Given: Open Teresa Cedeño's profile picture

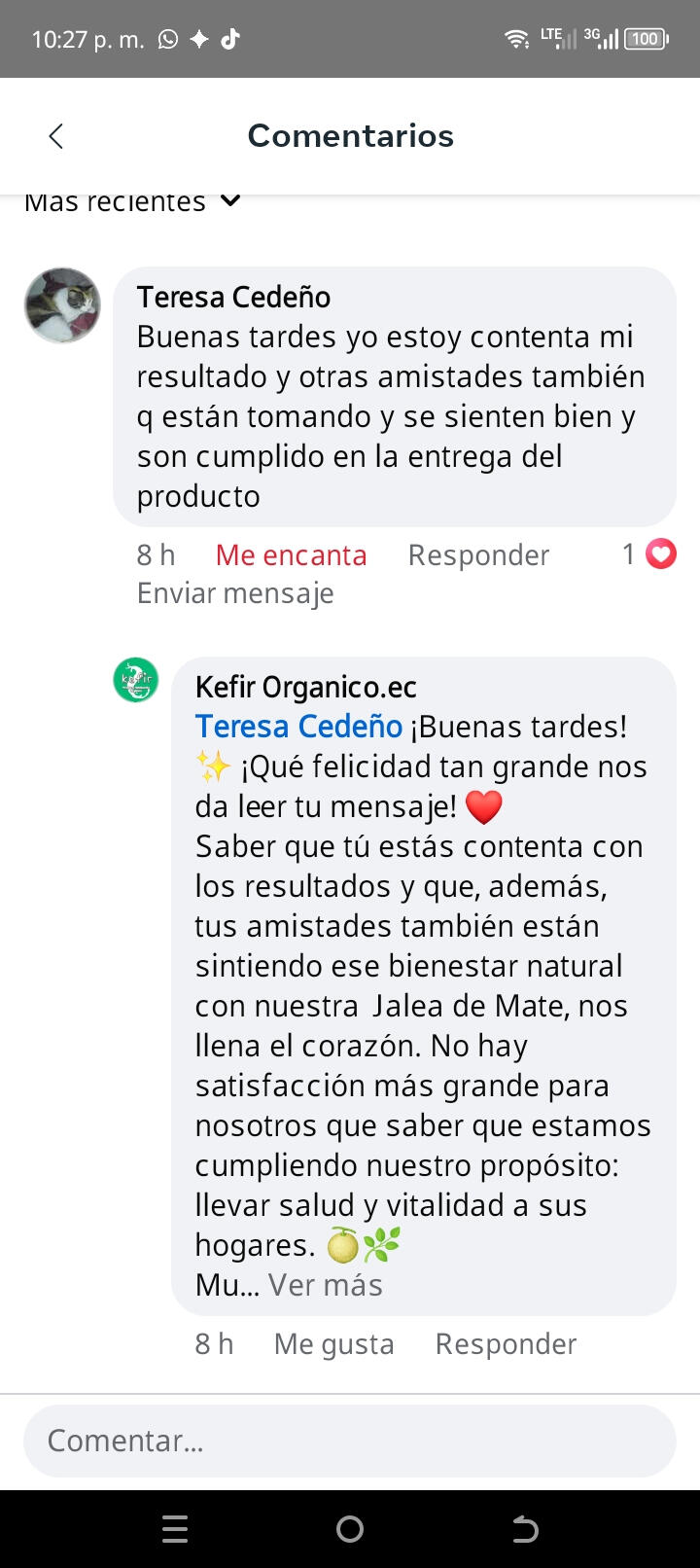Looking at the screenshot, I should pos(62,305).
